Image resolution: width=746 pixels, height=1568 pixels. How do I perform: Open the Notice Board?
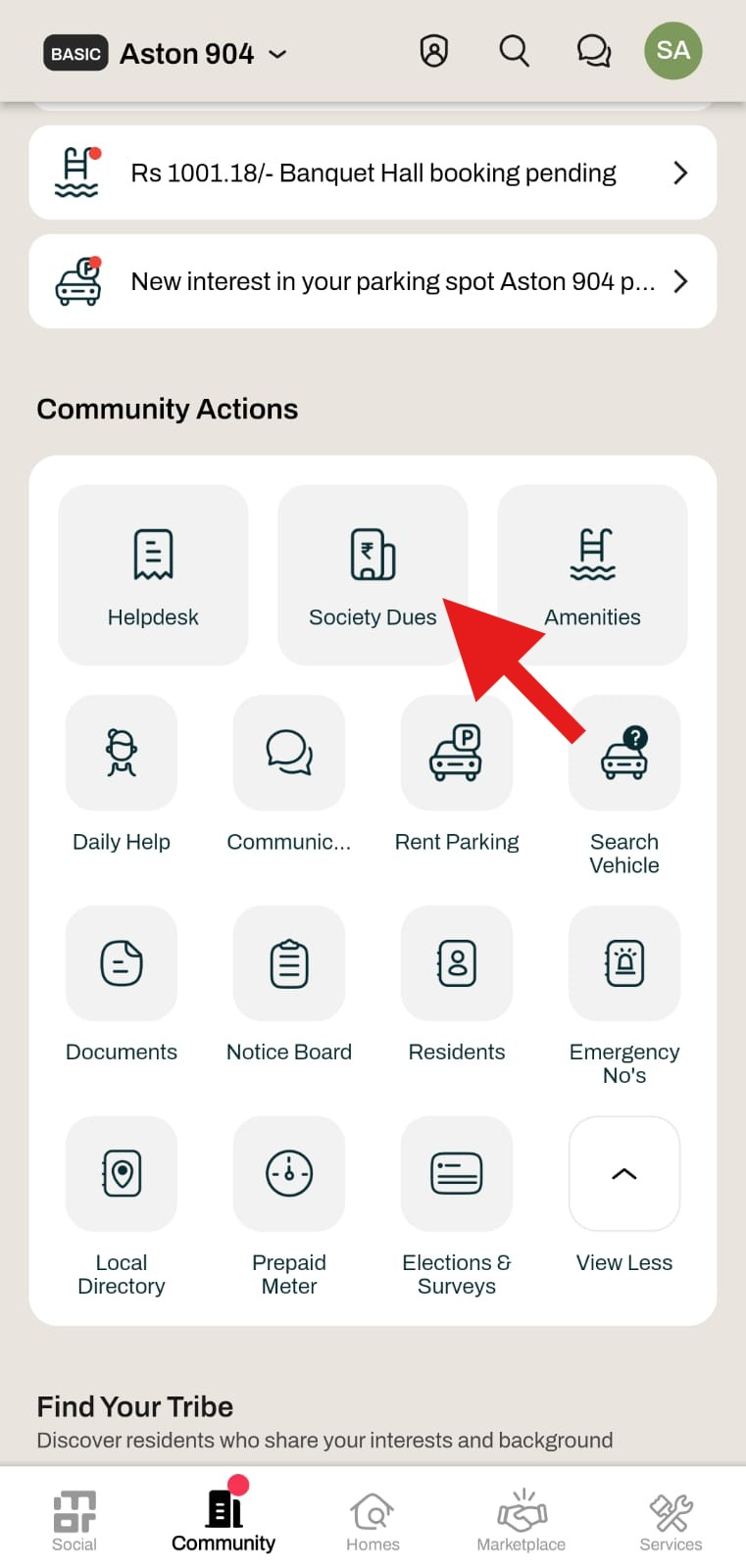coord(289,985)
